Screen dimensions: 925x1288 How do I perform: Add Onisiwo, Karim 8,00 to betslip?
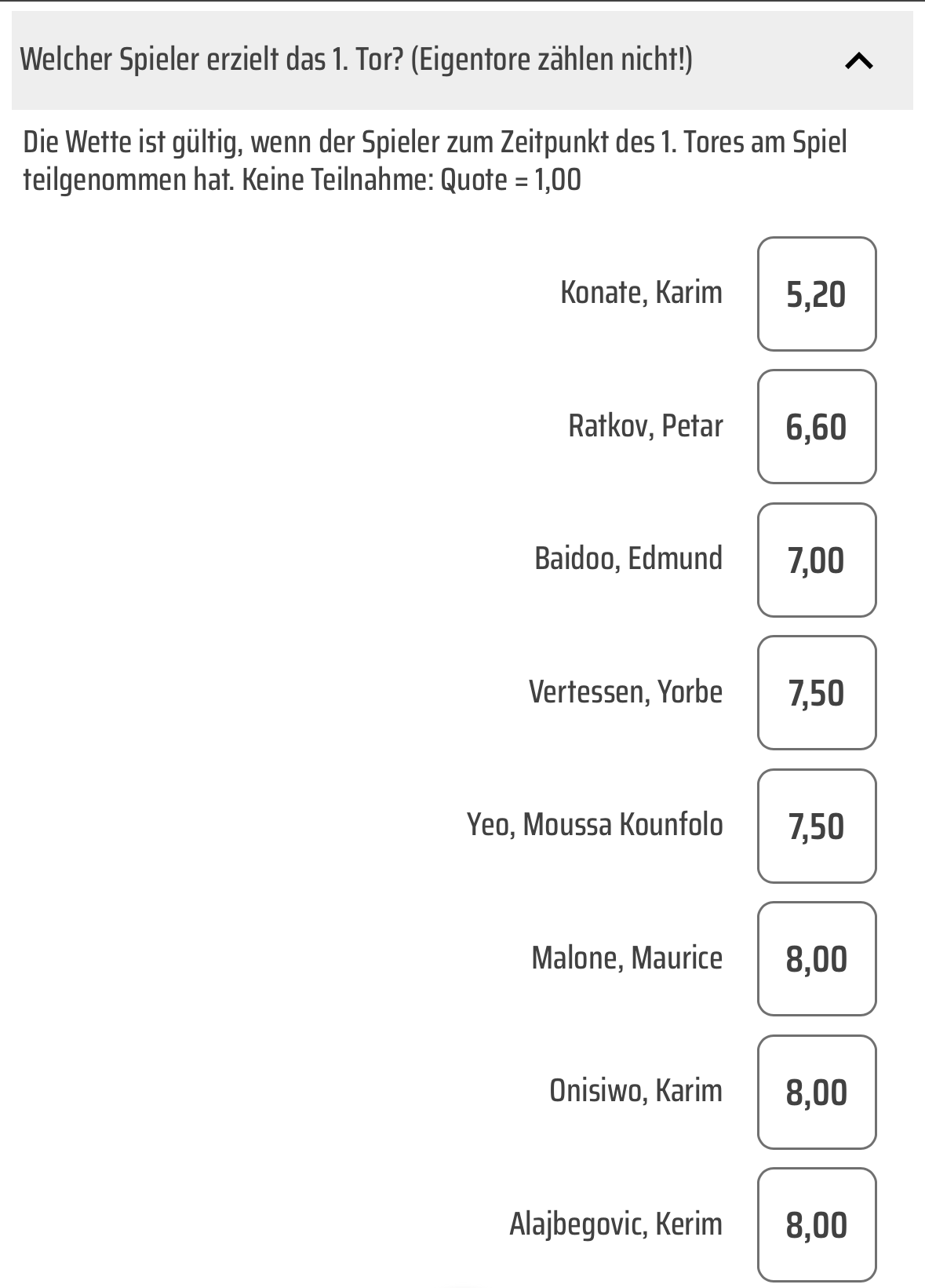click(816, 1092)
